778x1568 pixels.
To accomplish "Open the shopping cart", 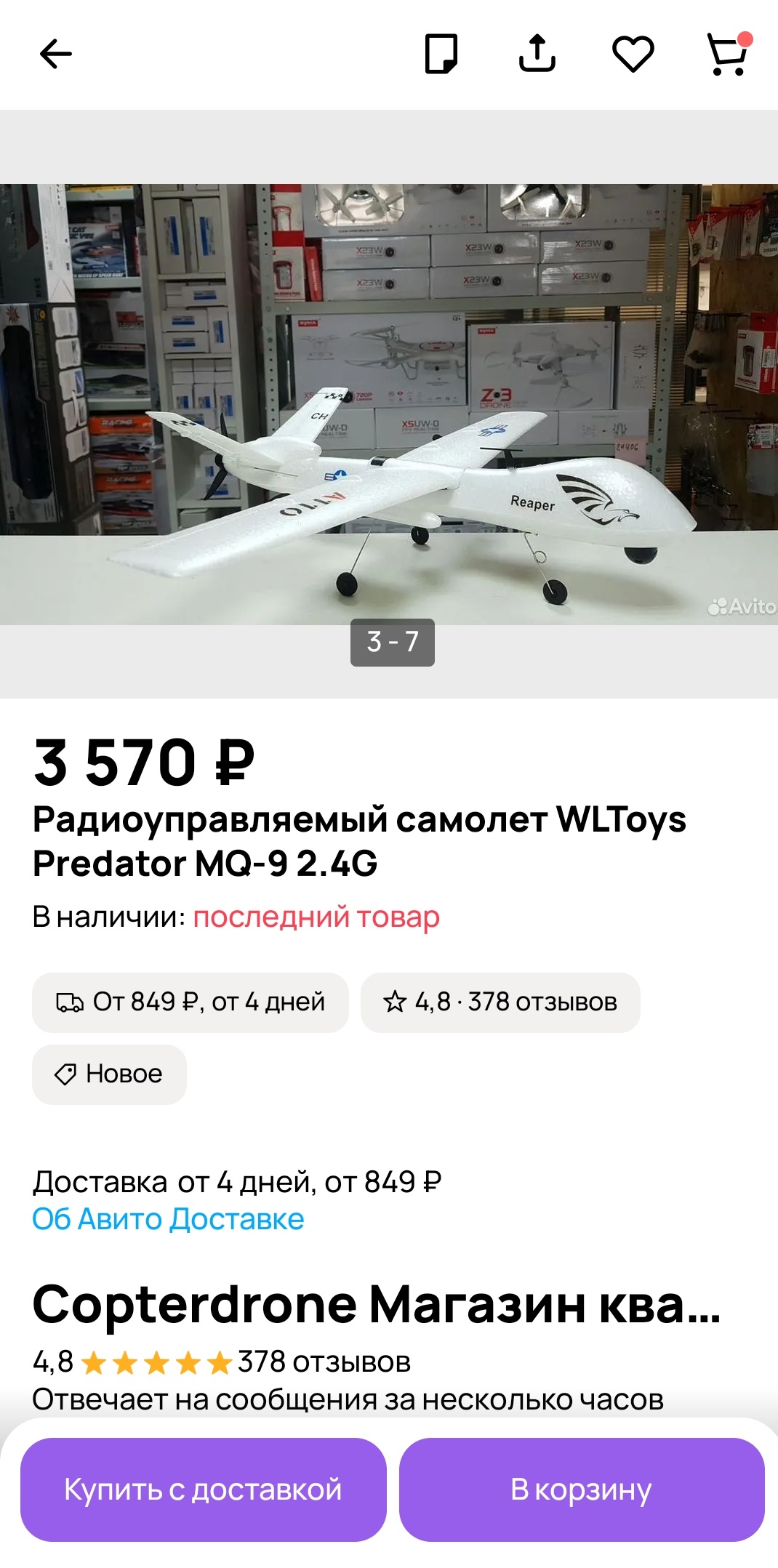I will [x=728, y=54].
